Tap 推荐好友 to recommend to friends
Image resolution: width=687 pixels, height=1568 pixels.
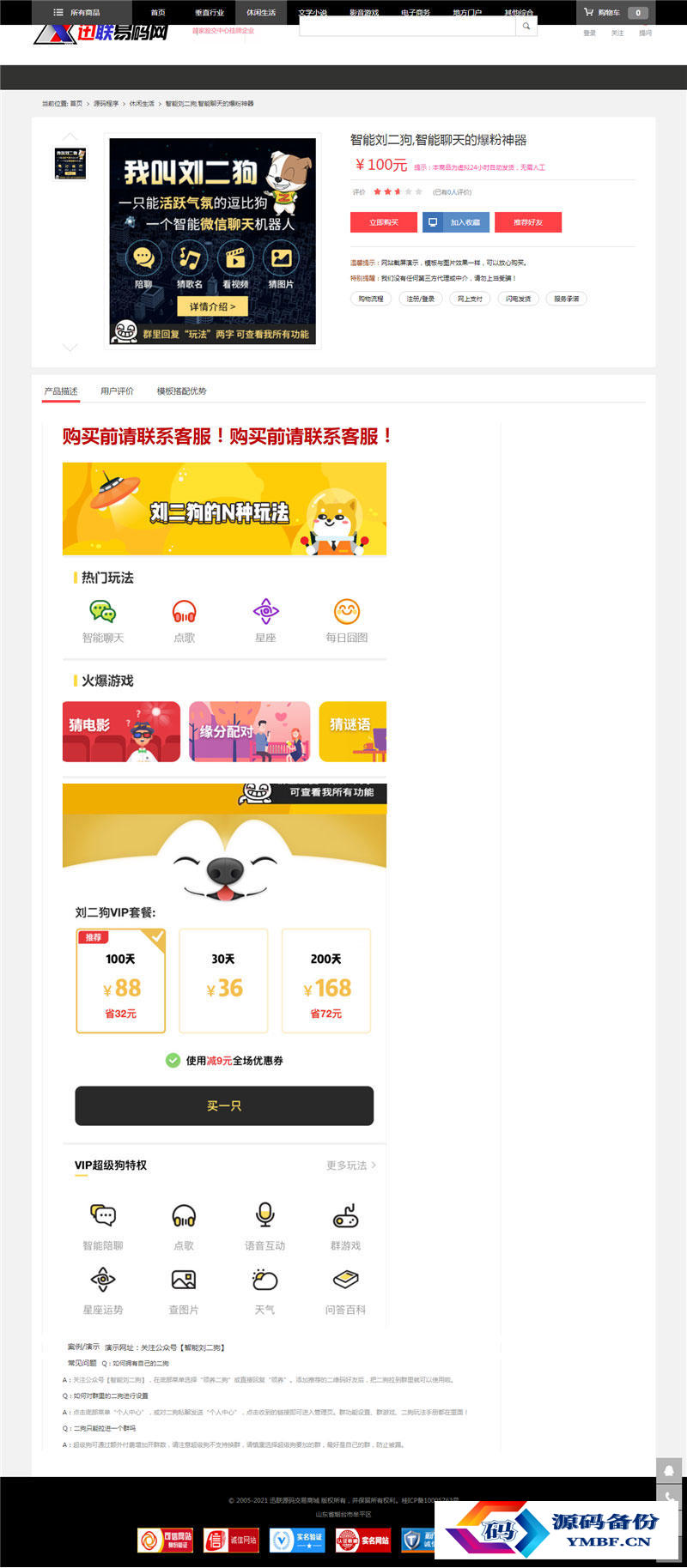pyautogui.click(x=527, y=222)
